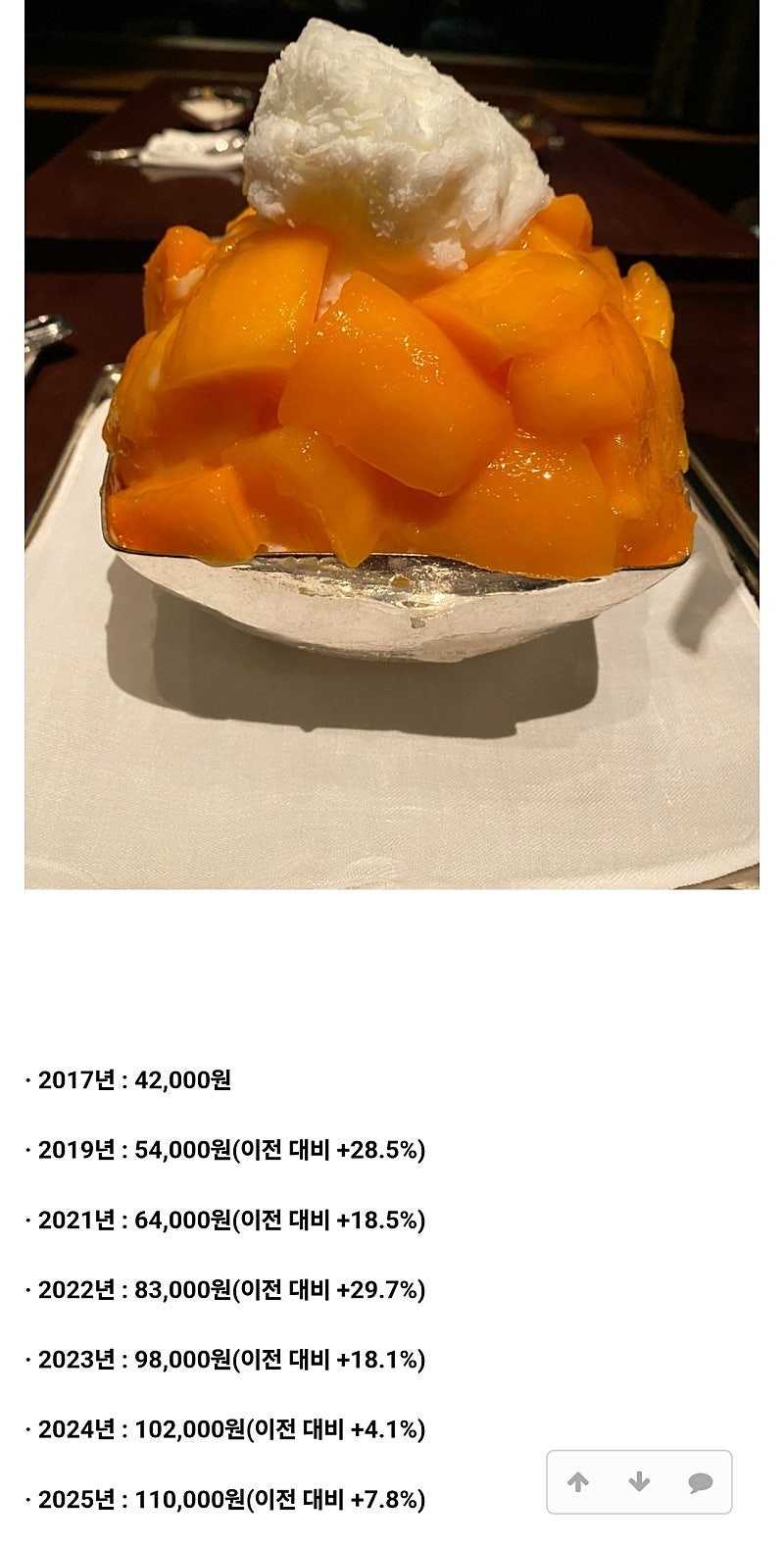
Task: Open comments via the speech bubble icon
Action: point(700,1482)
